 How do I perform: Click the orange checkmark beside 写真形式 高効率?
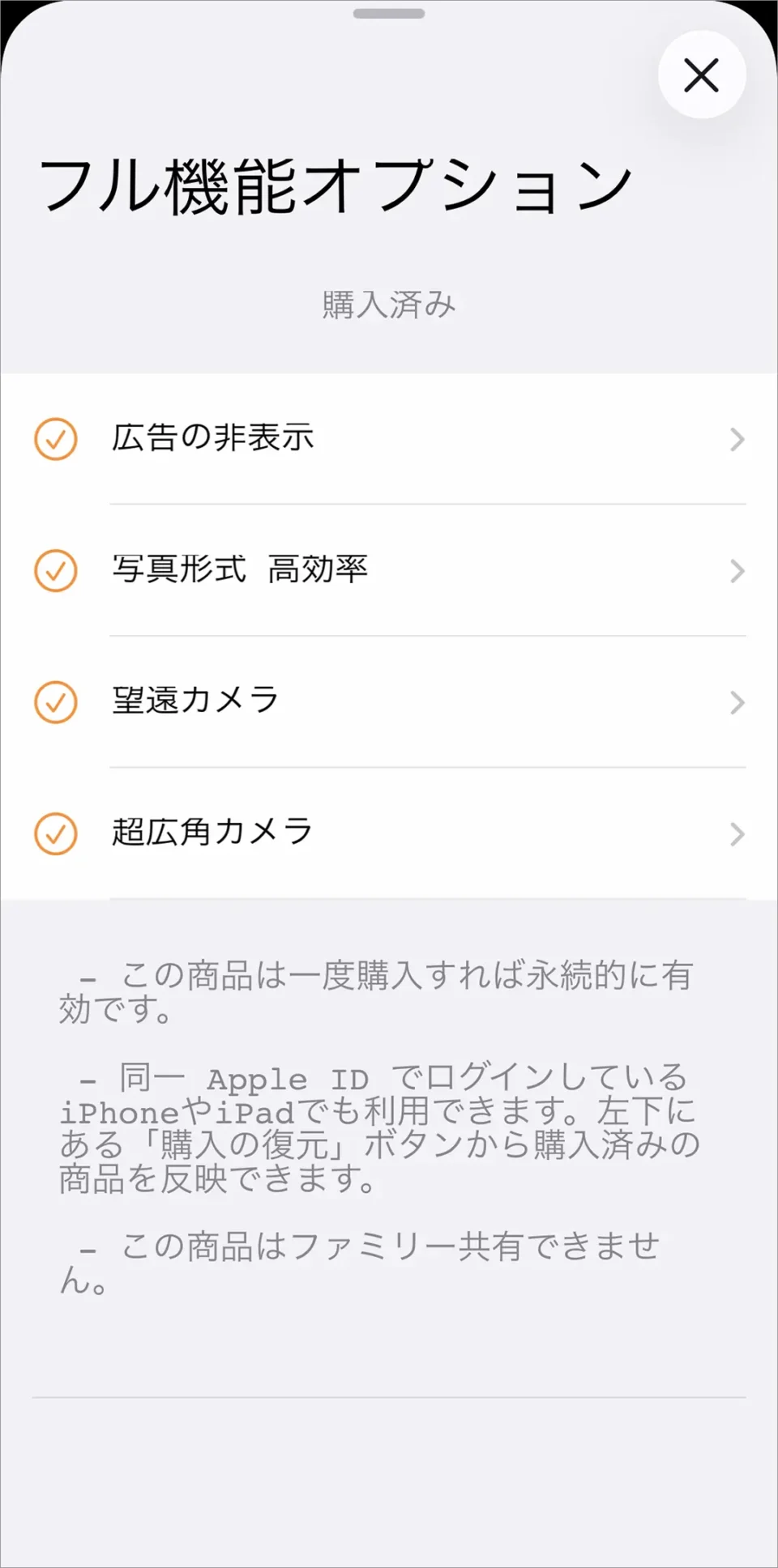pyautogui.click(x=55, y=571)
